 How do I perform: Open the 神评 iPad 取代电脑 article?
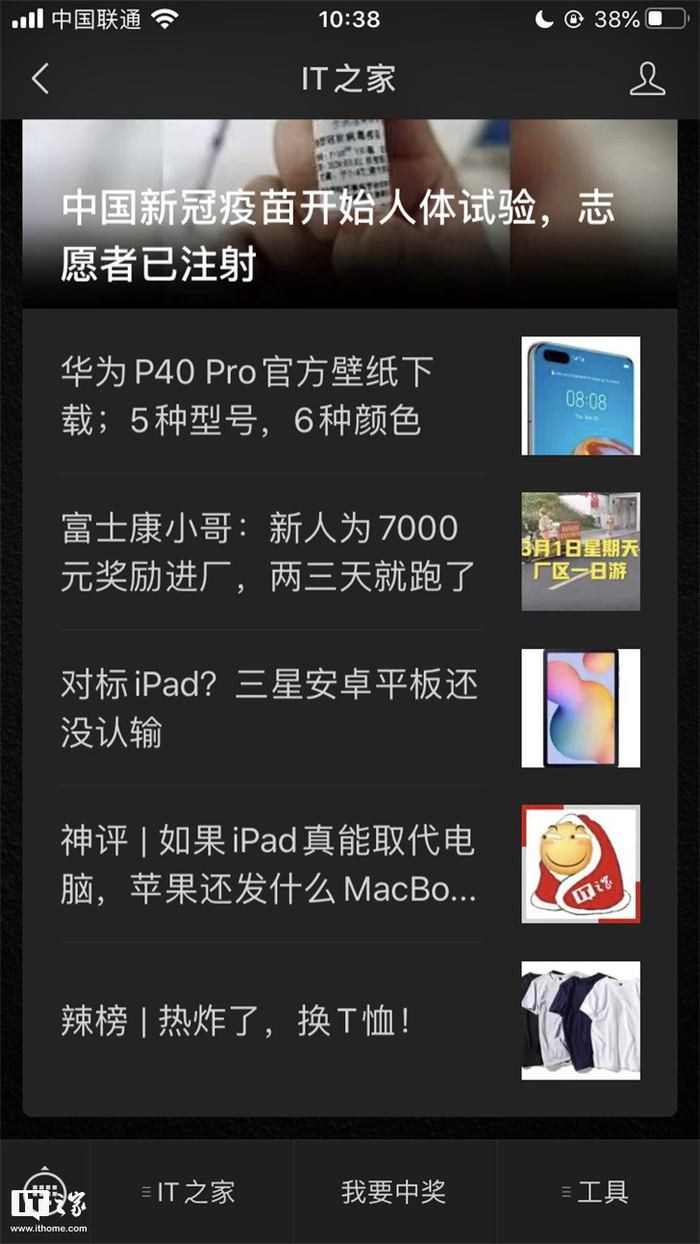click(350, 864)
